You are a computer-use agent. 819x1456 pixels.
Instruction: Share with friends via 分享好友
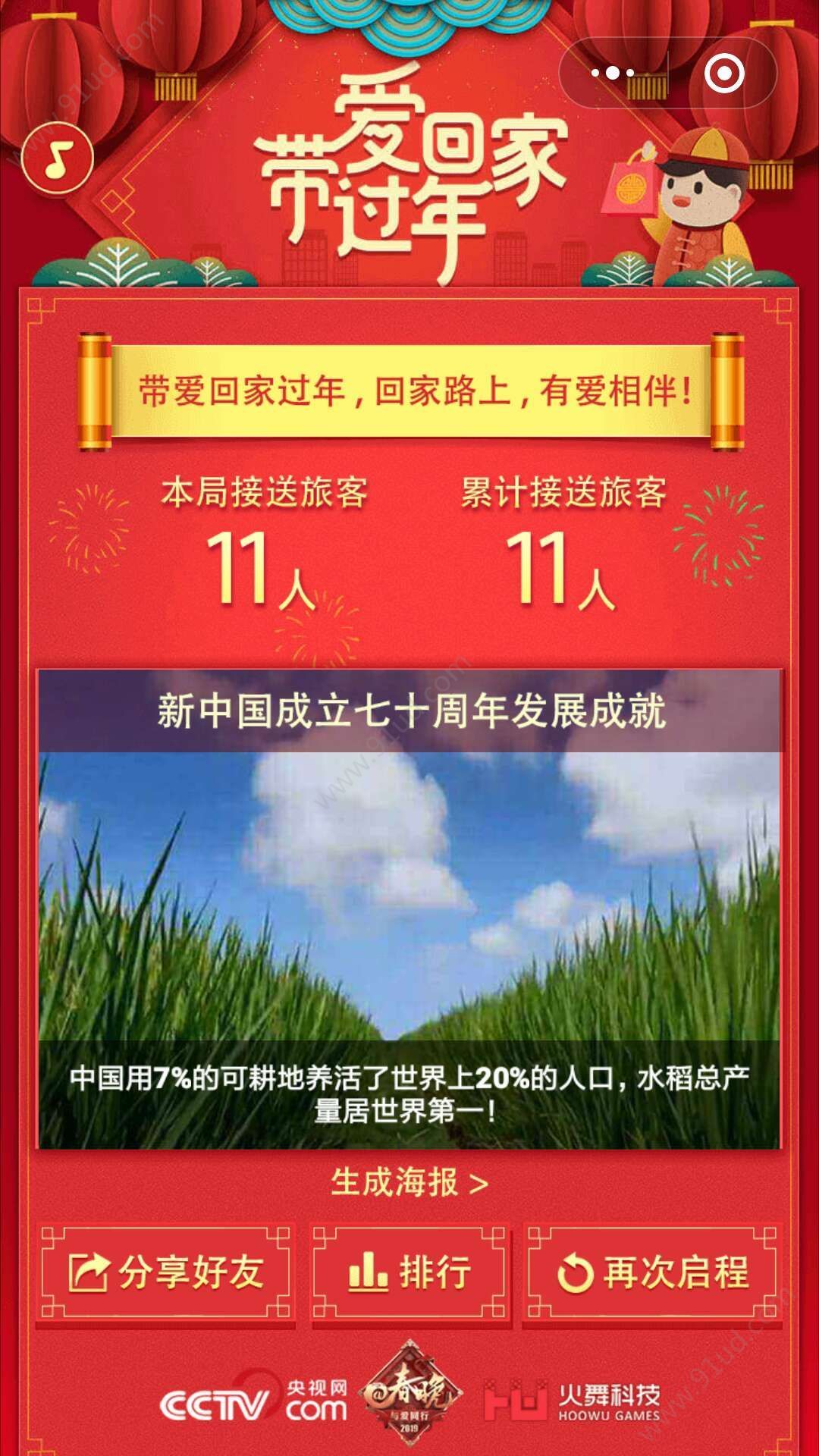(x=165, y=1273)
